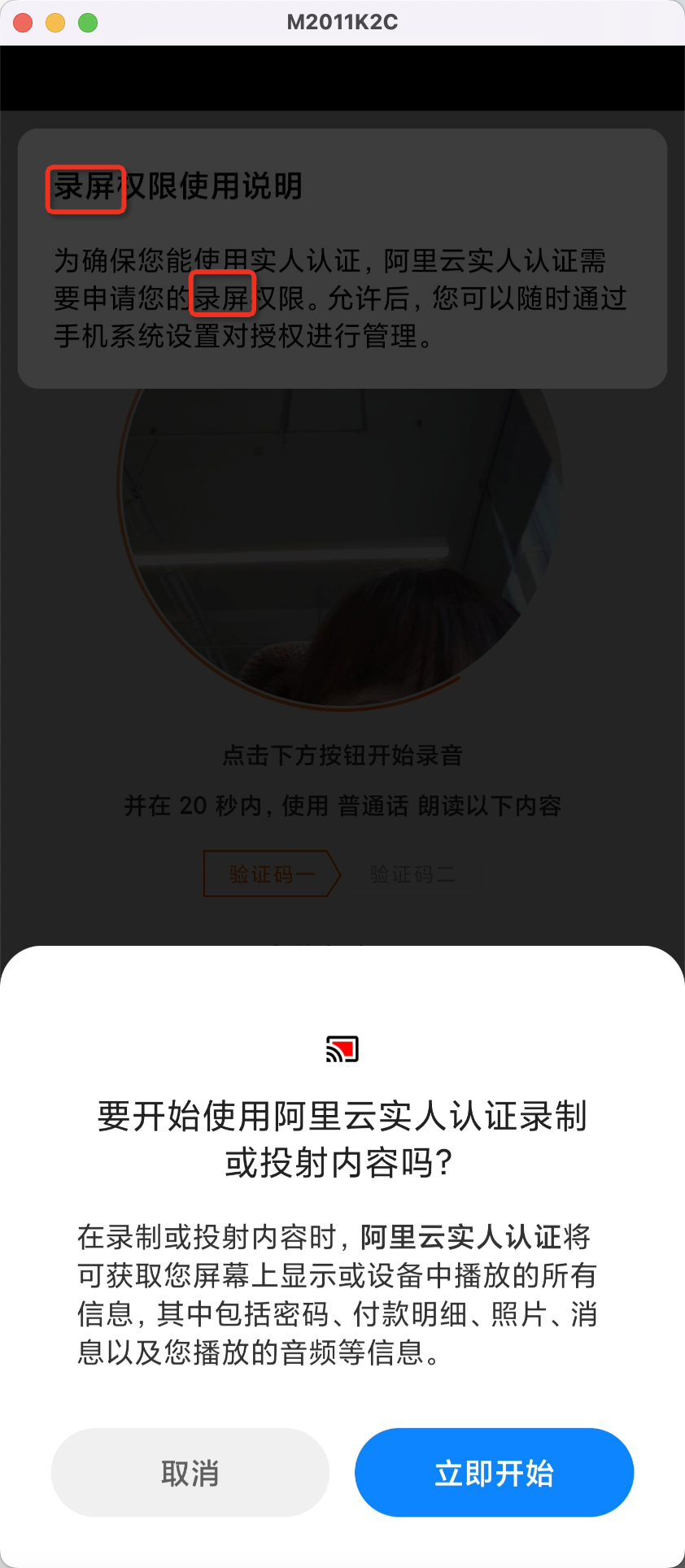Cancel the screen recording request with 取消
685x1568 pixels.
[x=190, y=1473]
